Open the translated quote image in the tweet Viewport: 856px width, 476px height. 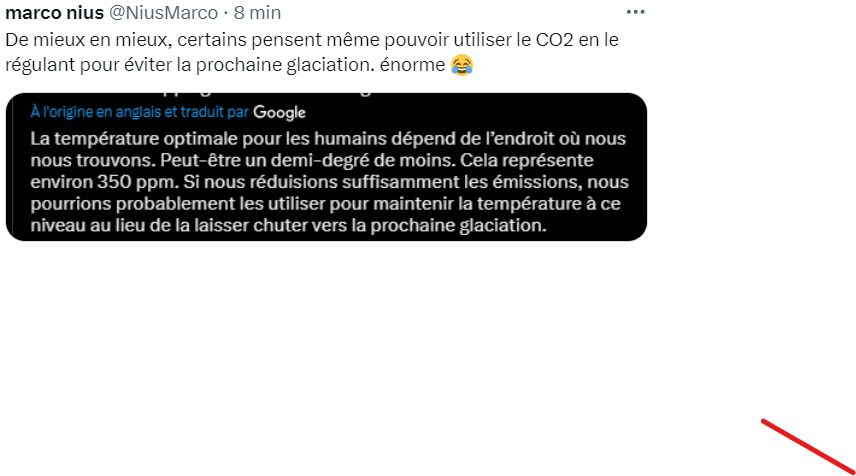(x=326, y=167)
